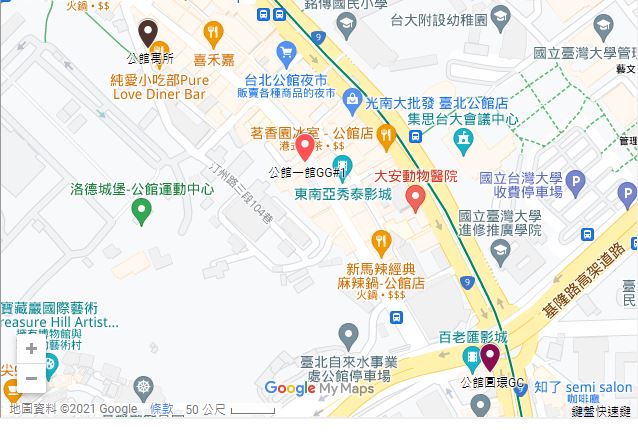Zoom in with the plus button
This screenshot has width=638, height=434.
click(31, 349)
